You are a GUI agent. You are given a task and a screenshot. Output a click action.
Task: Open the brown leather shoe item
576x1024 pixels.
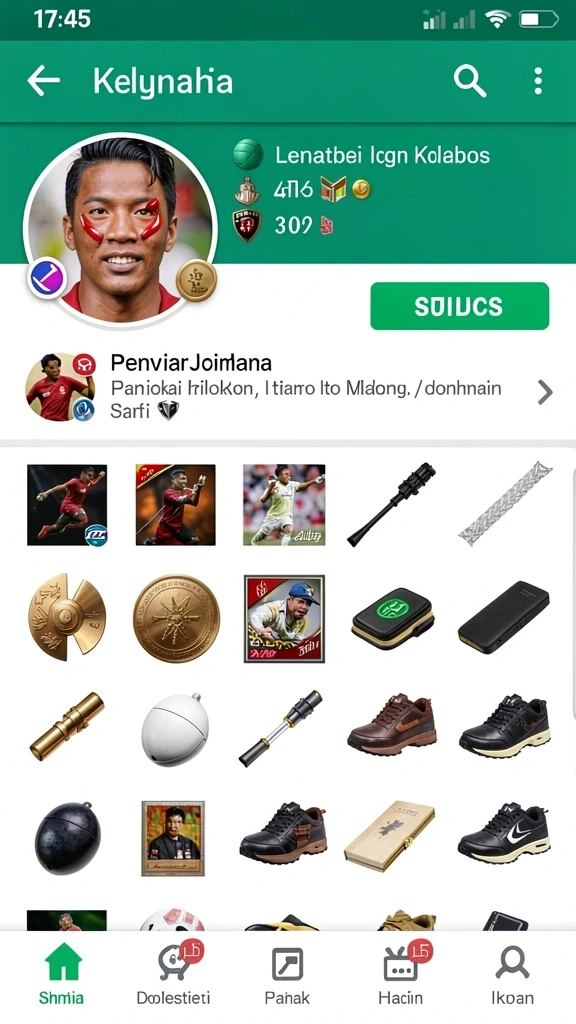pos(392,724)
